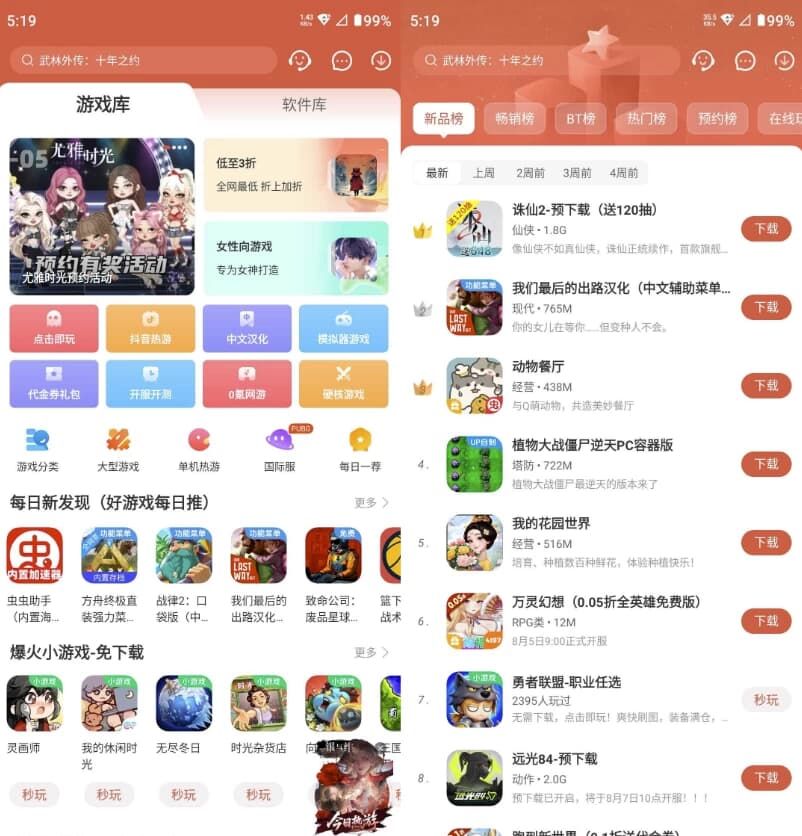Open the 中文汉化 category
The image size is (802, 836).
click(x=247, y=328)
